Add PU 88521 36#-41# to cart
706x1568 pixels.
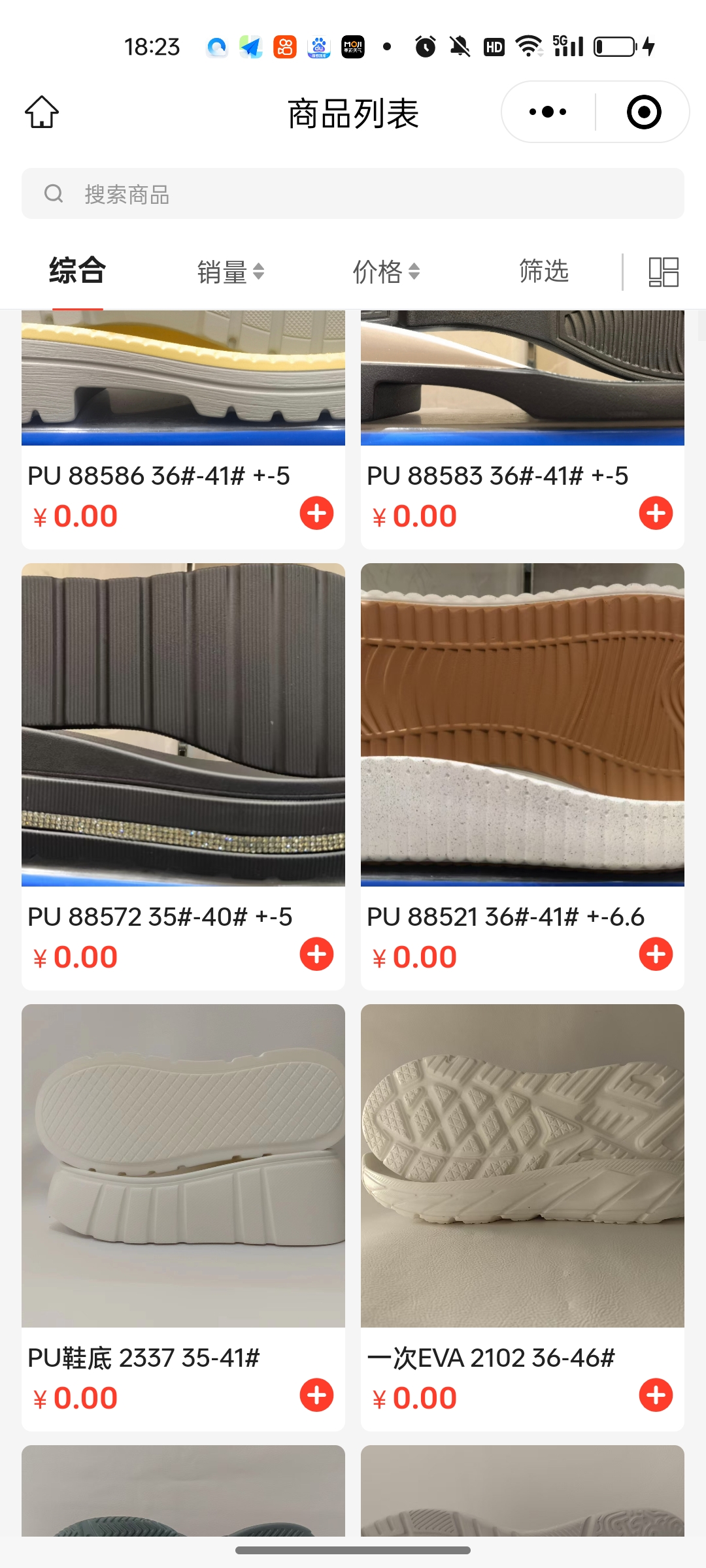point(656,955)
